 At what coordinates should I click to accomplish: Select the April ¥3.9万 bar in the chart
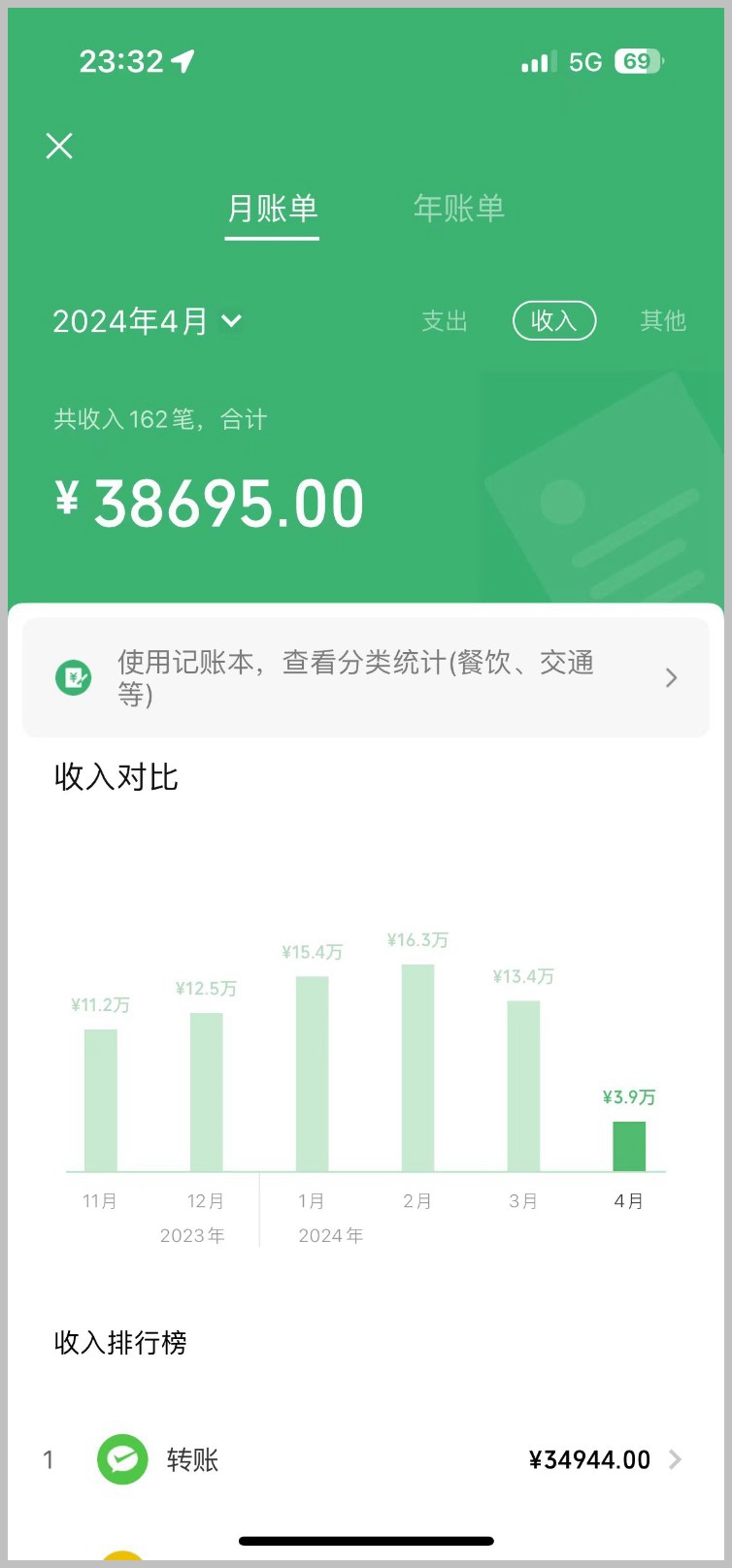[629, 1145]
